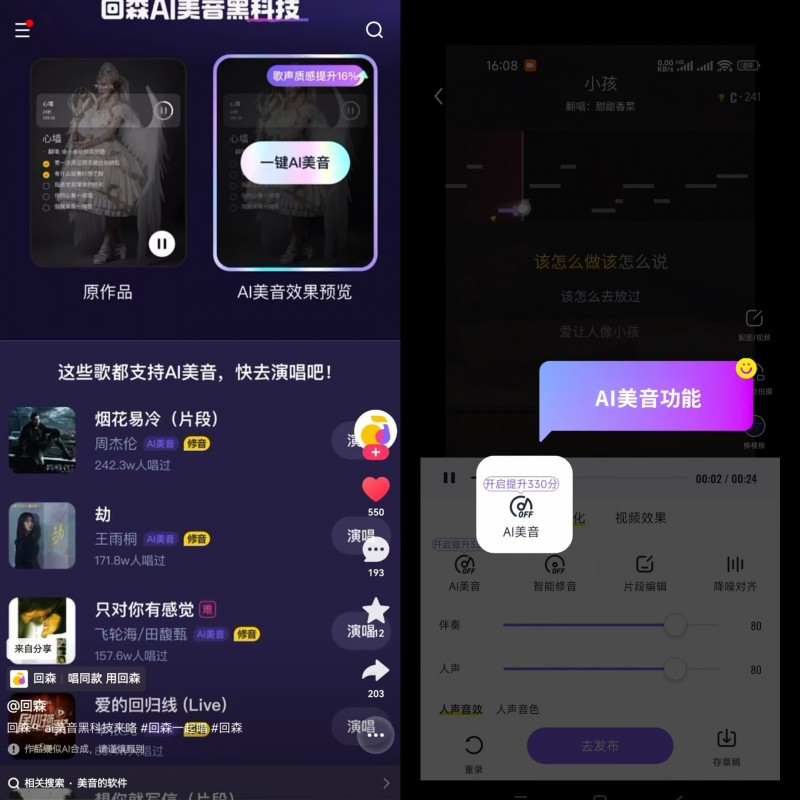Viewport: 800px width, 800px height.
Task: Open the @回森 account name
Action: [27, 706]
